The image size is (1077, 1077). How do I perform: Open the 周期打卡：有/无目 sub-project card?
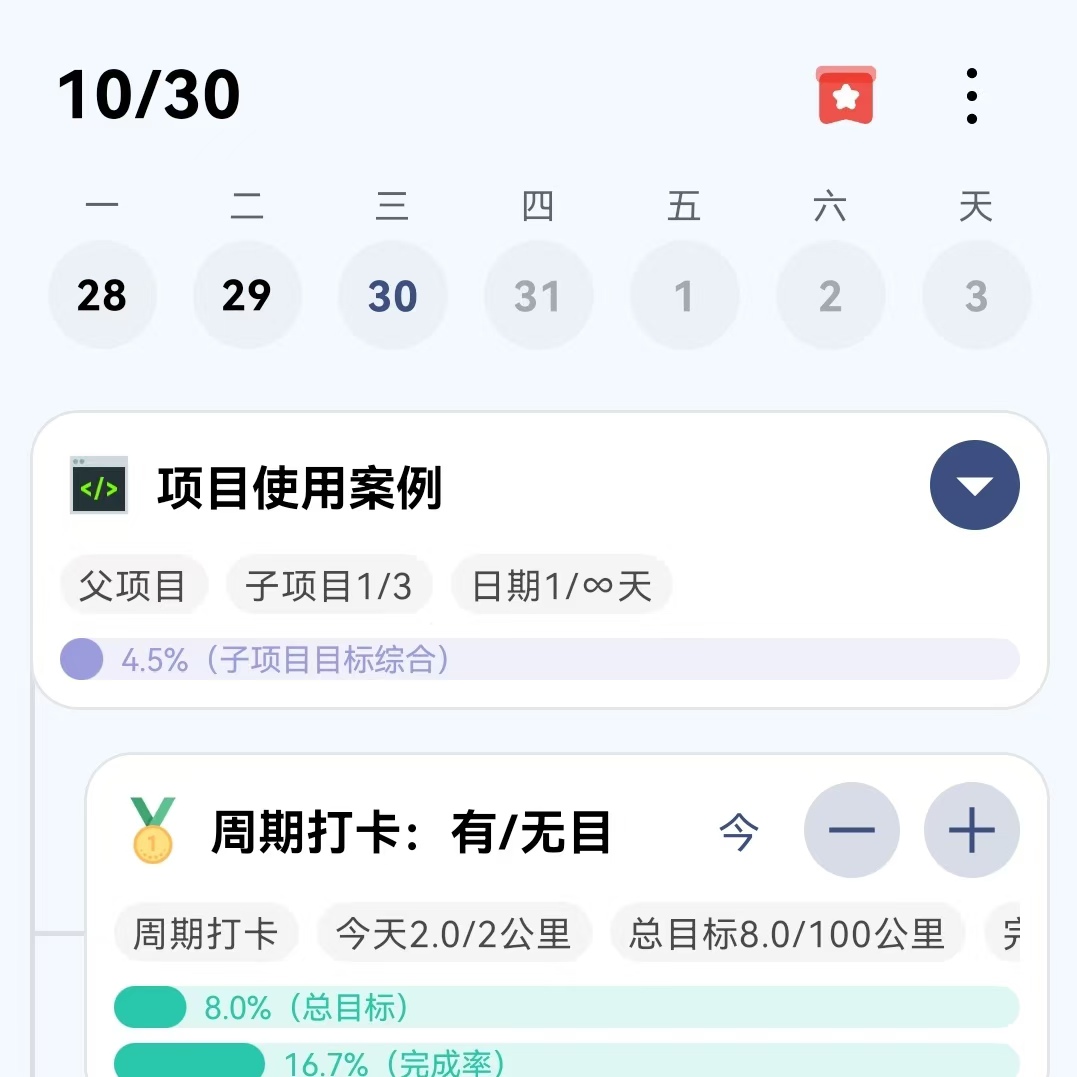click(410, 833)
